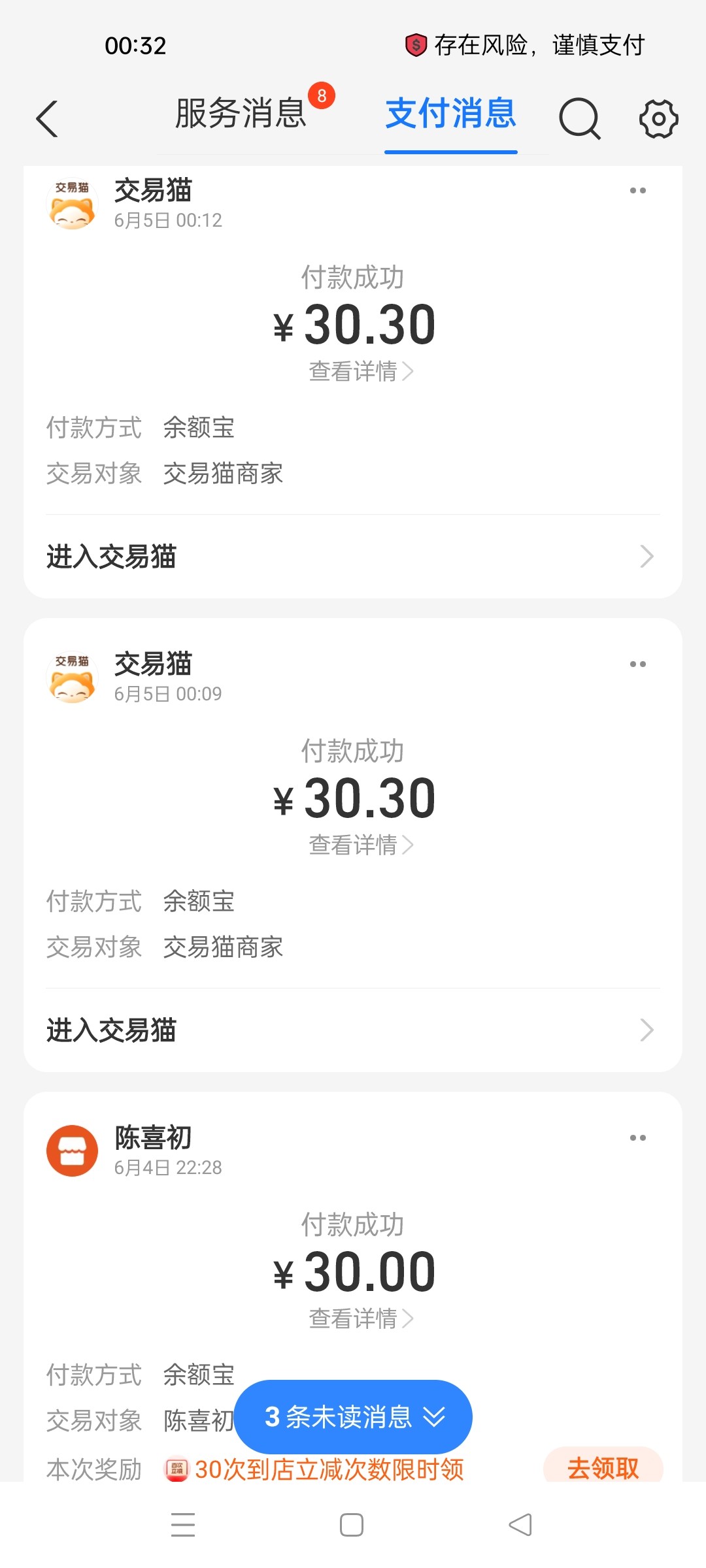The height and width of the screenshot is (1568, 706).
Task: Open more options for the 00:12 交易猫 payment
Action: tap(637, 191)
